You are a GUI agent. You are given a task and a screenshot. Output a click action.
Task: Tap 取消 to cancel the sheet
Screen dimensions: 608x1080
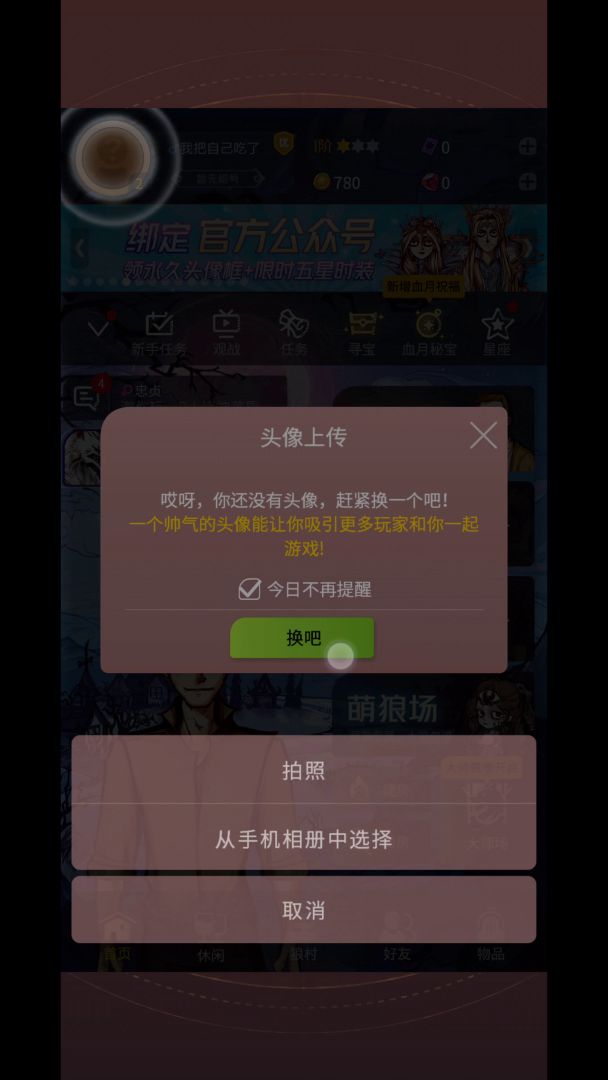pyautogui.click(x=304, y=910)
